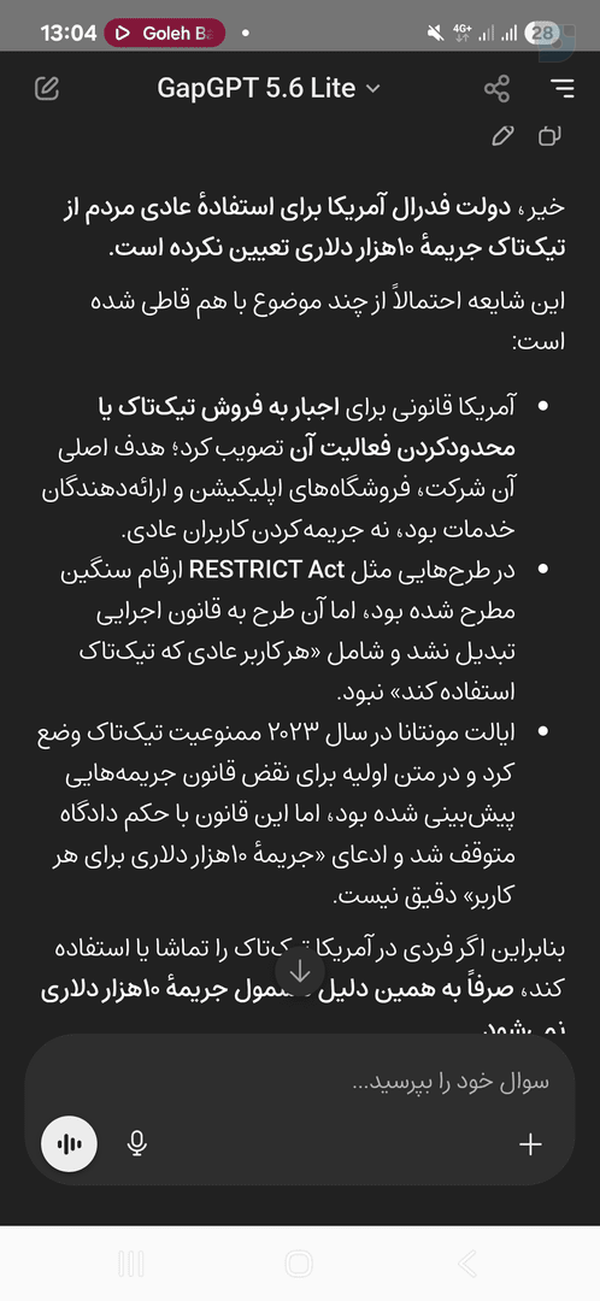Add an attachment with the plus icon

coord(531,1145)
